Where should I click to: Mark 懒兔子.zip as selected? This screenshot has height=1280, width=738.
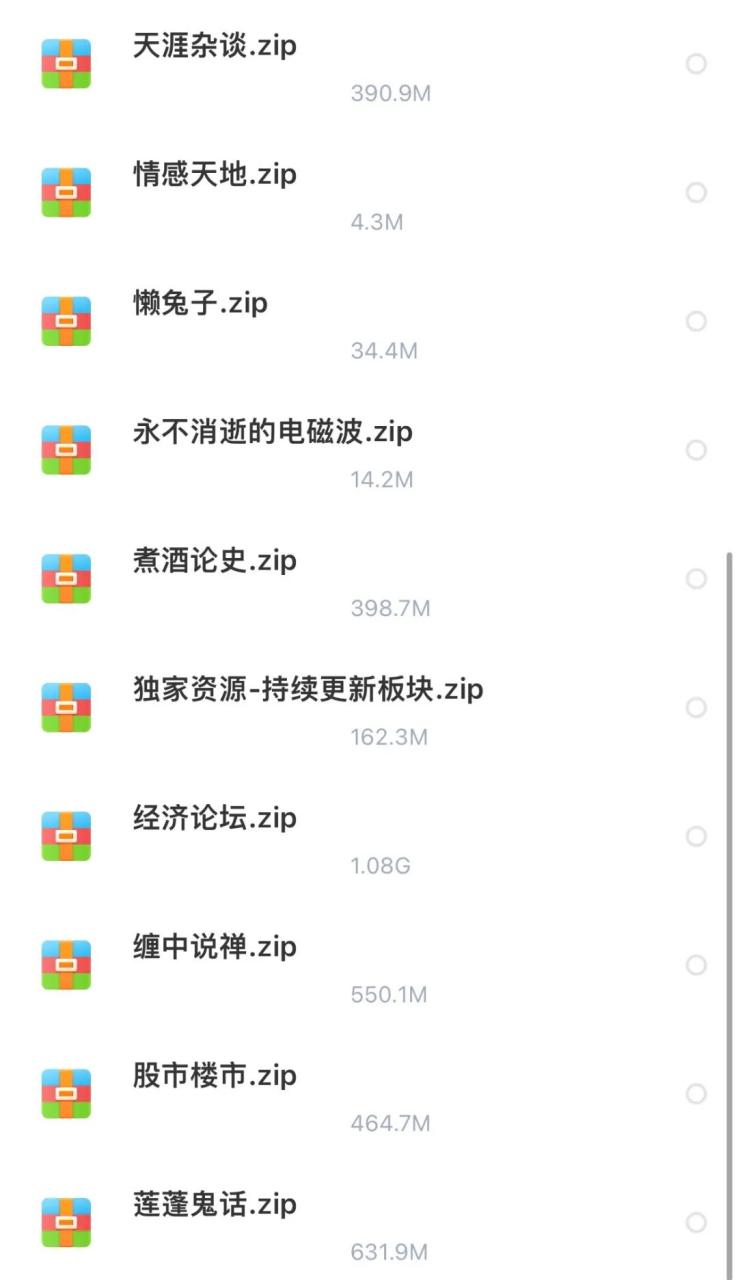pyautogui.click(x=696, y=321)
